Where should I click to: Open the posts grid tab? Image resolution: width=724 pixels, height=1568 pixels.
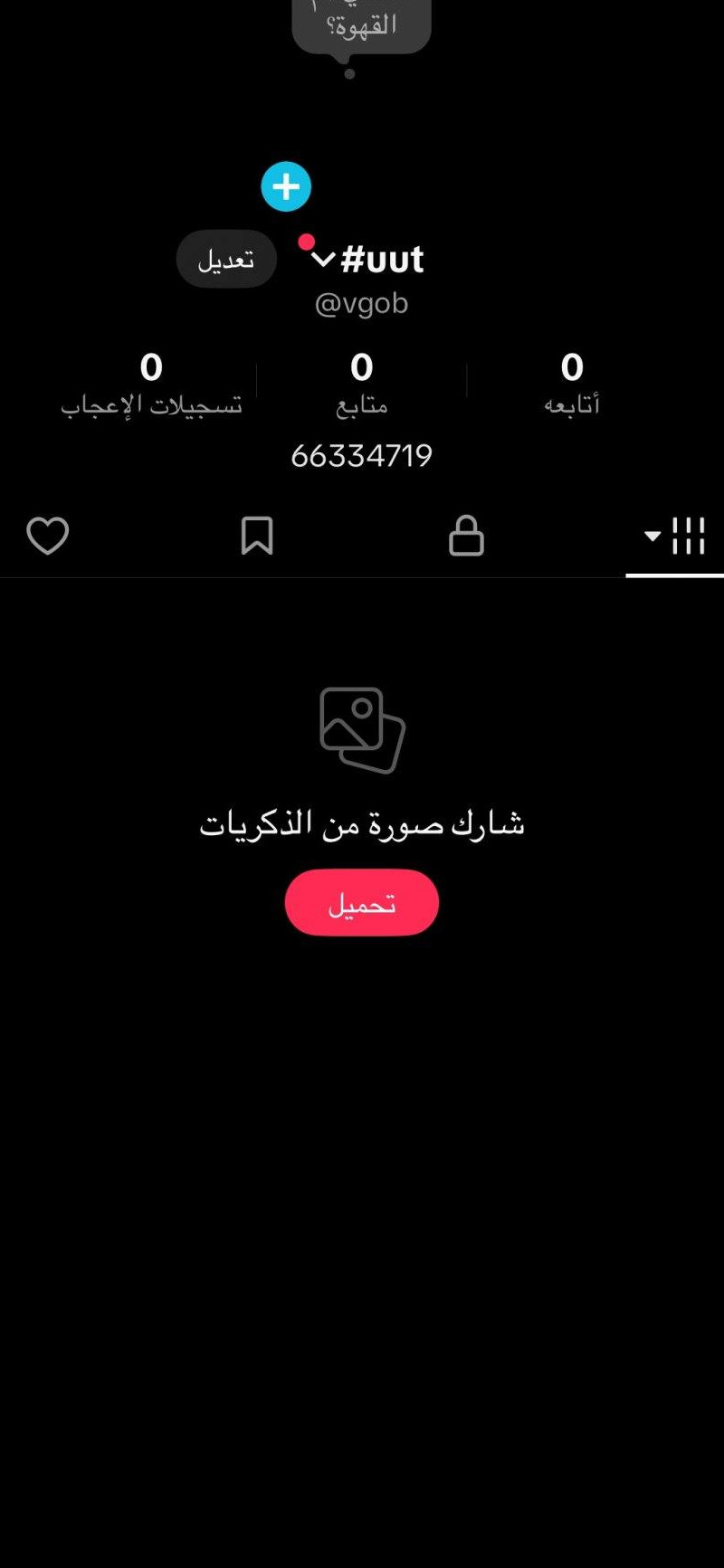point(676,536)
